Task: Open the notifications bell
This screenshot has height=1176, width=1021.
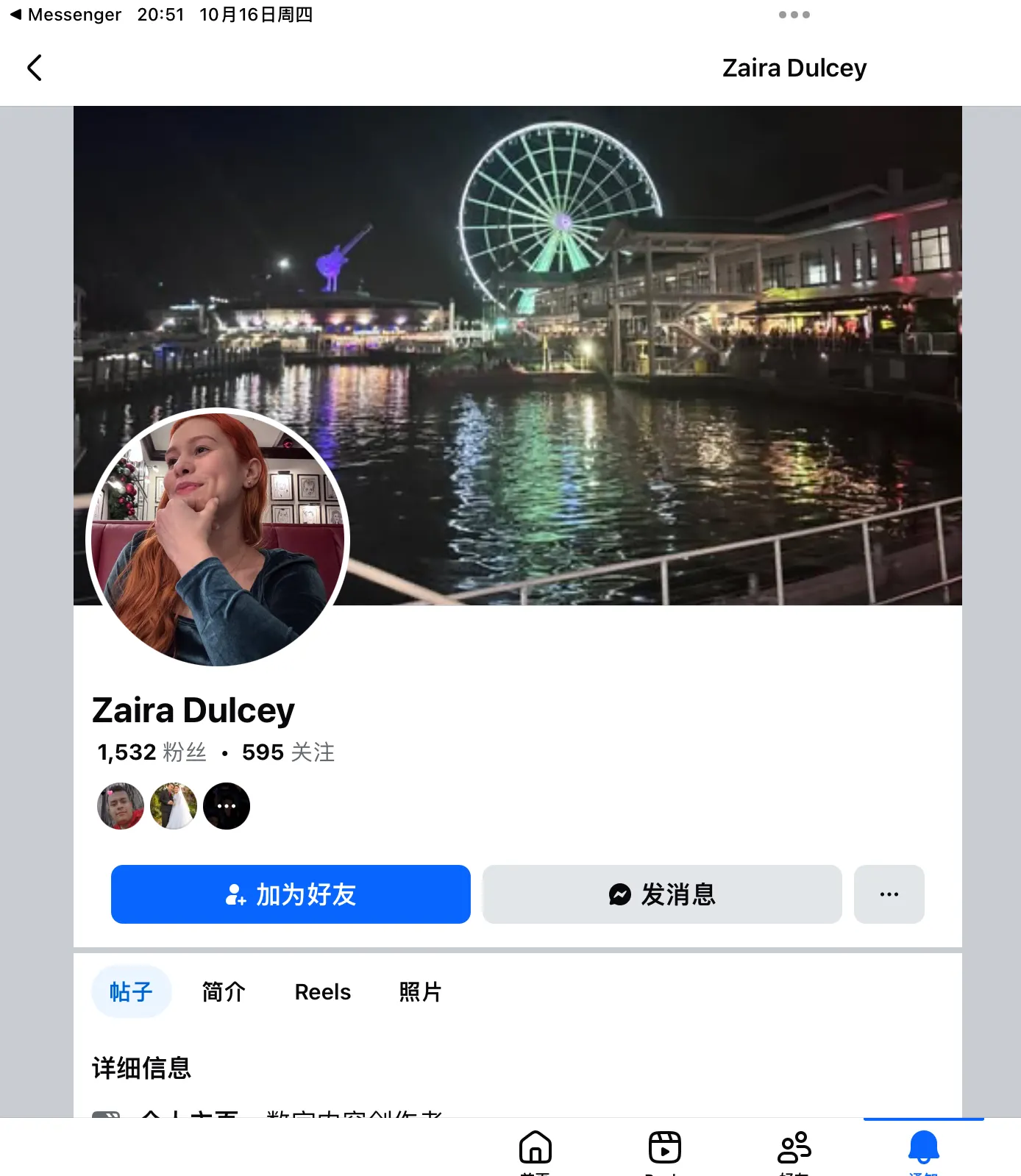Action: (x=923, y=1148)
